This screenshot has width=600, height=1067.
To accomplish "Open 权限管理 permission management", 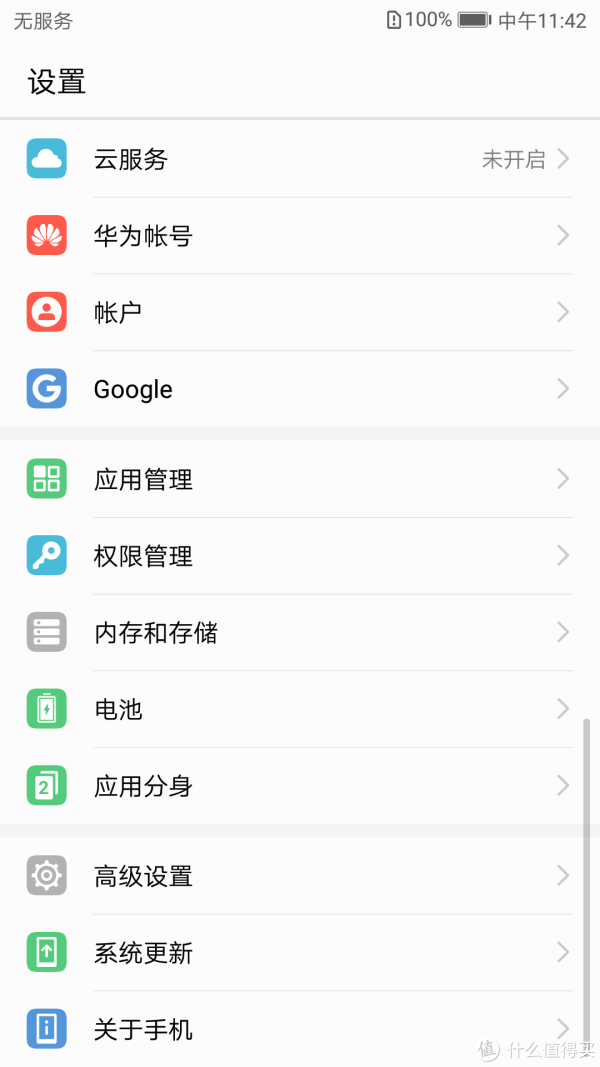I will [x=300, y=556].
